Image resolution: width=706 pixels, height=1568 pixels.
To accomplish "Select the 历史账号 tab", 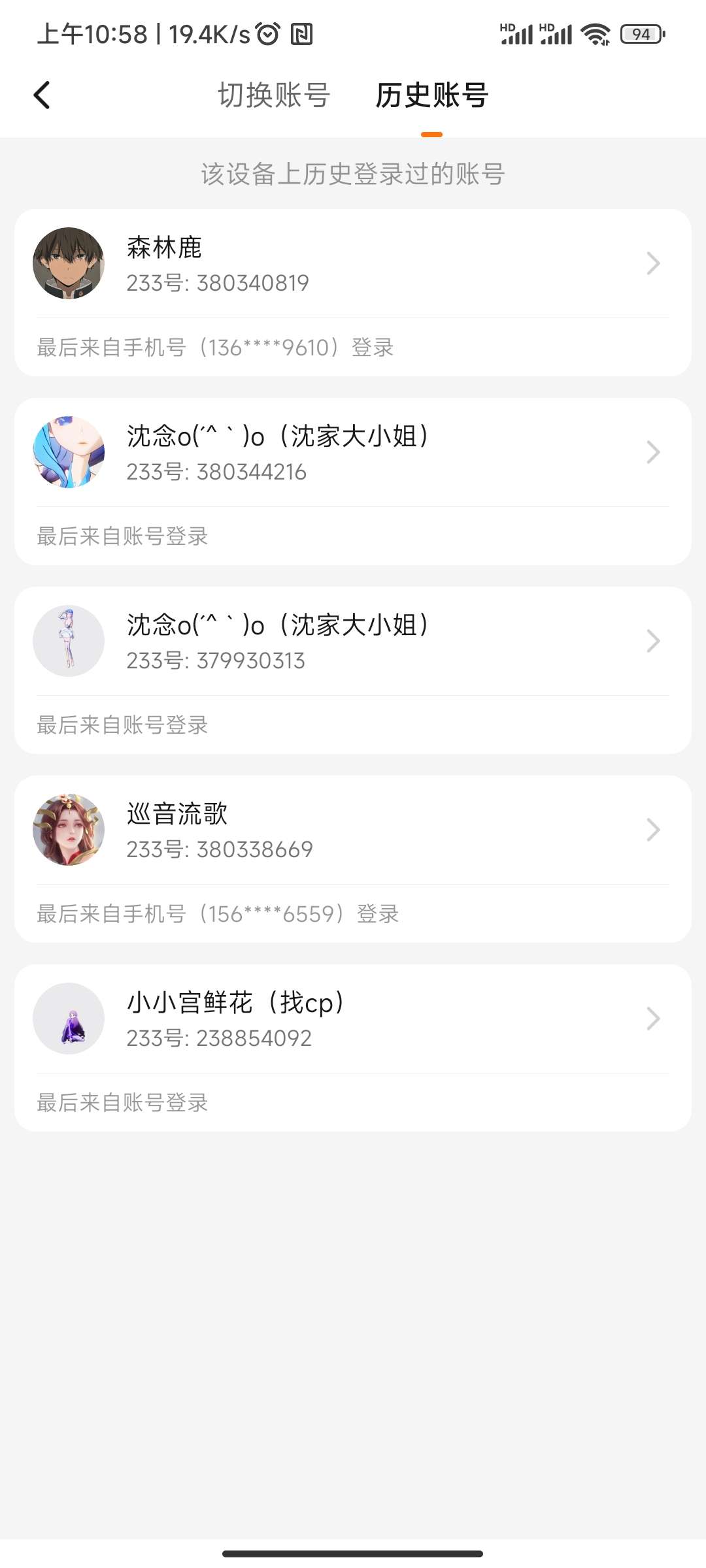I will point(431,95).
